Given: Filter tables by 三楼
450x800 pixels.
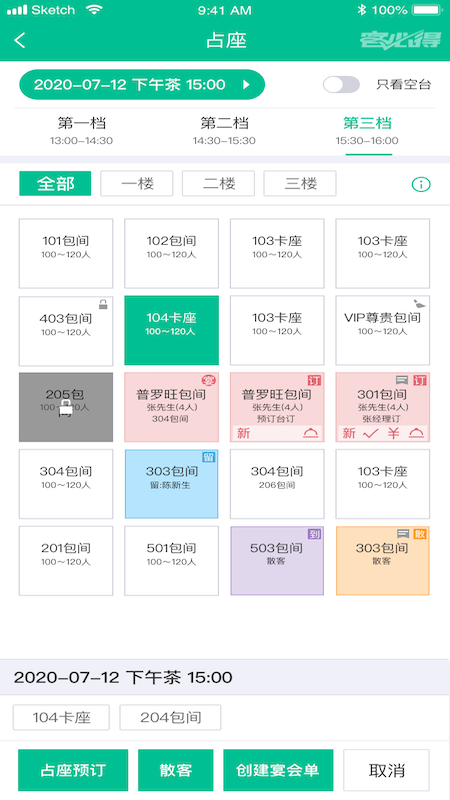Looking at the screenshot, I should click(300, 184).
